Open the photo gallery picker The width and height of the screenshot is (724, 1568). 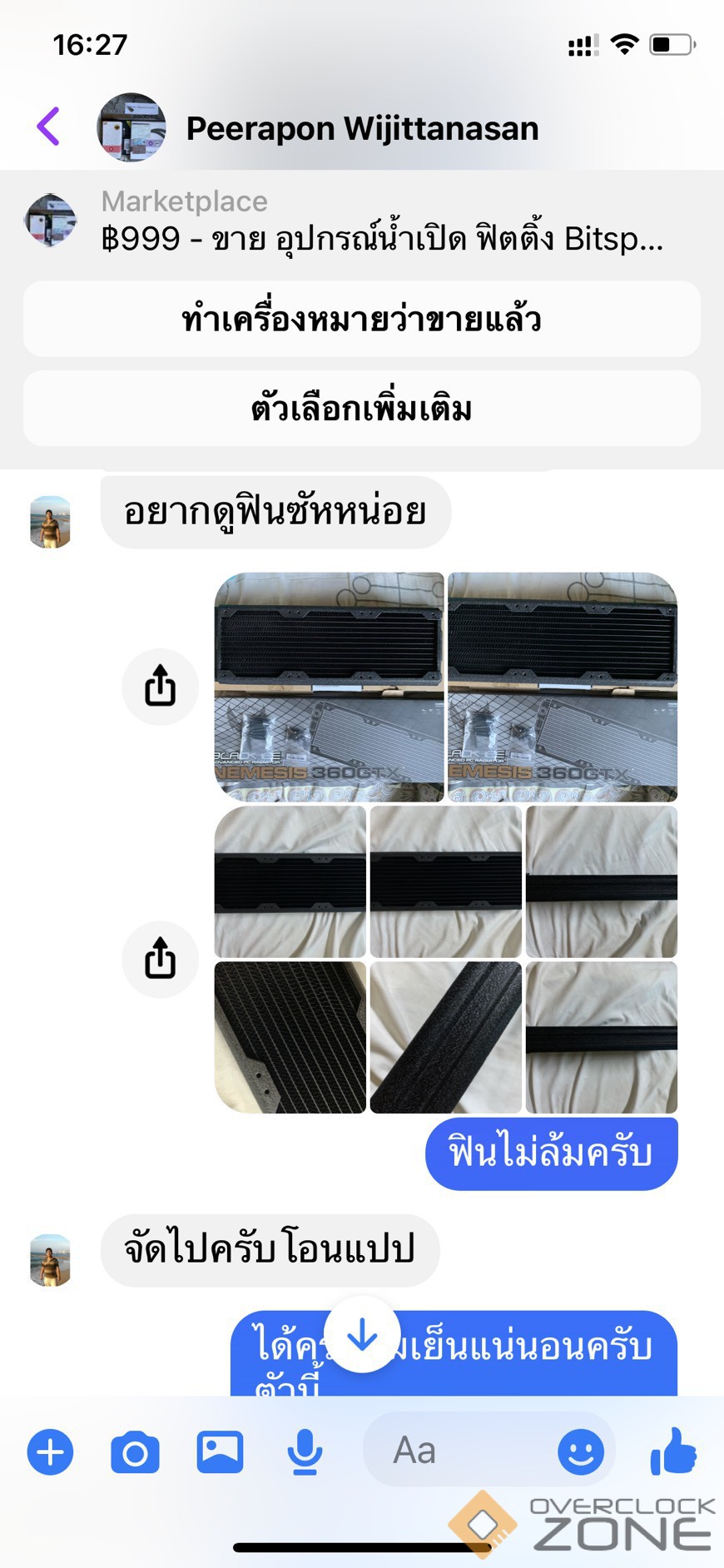[x=220, y=1452]
